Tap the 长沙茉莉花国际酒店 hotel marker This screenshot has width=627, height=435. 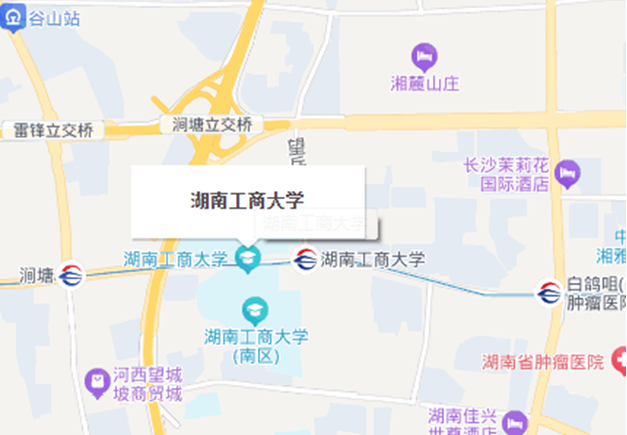[x=567, y=174]
